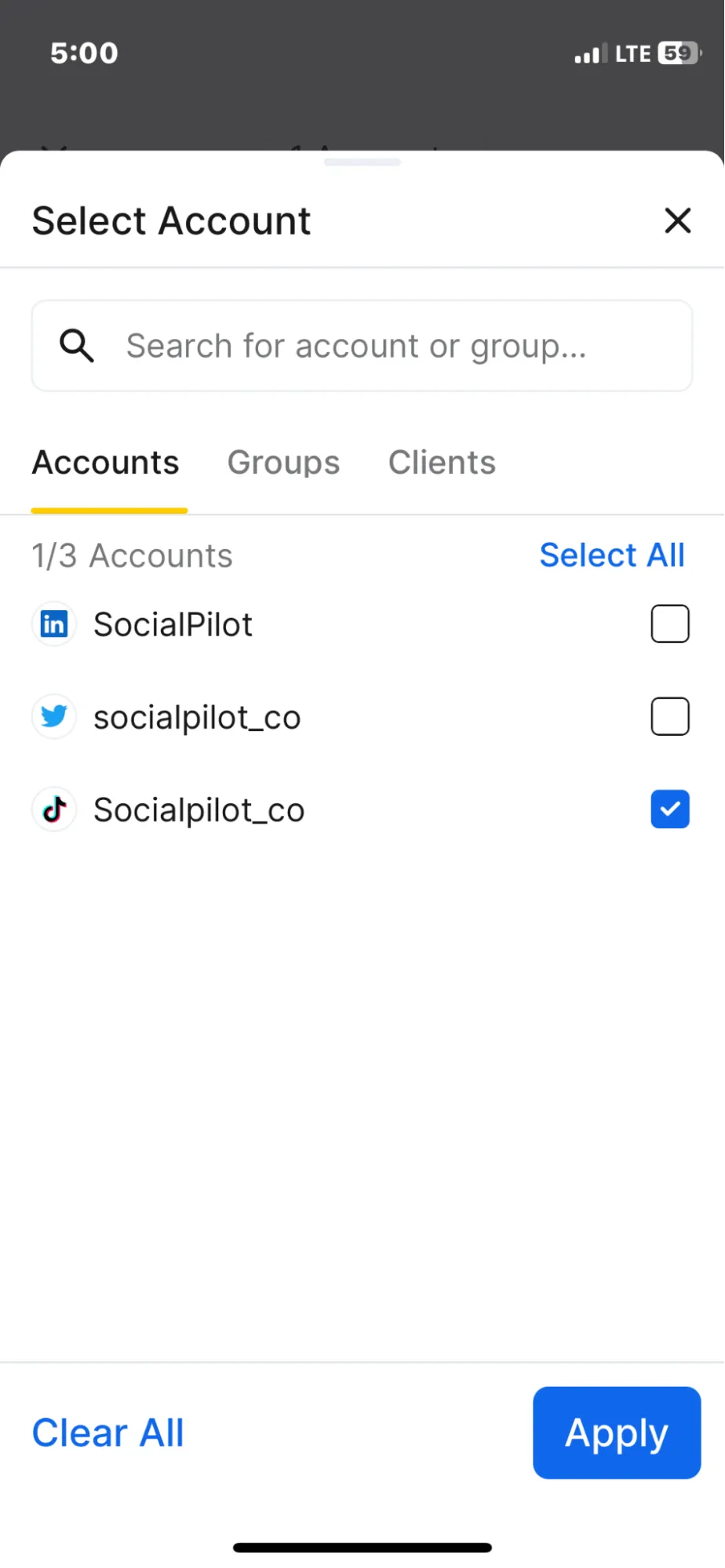Tap the cellular signal bars icon

click(x=588, y=53)
